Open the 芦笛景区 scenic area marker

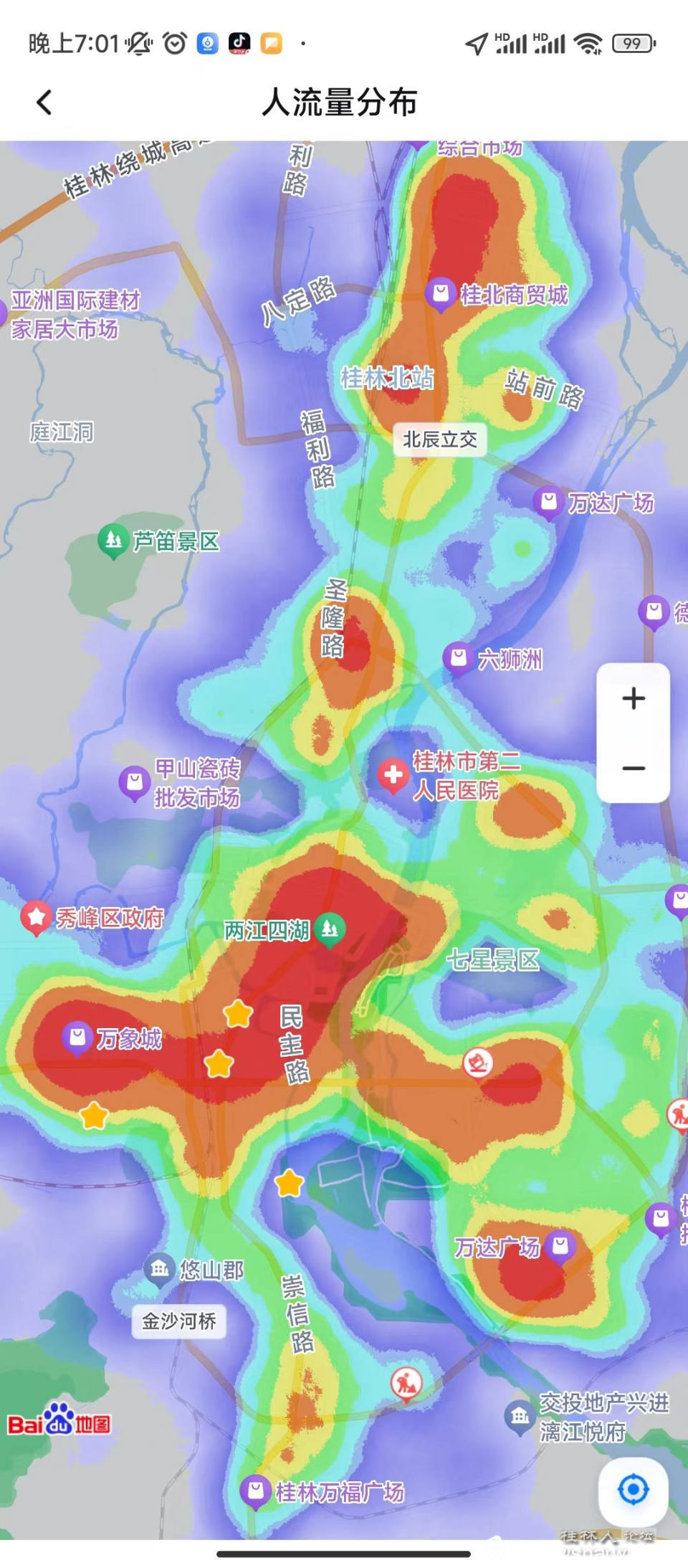pyautogui.click(x=113, y=541)
